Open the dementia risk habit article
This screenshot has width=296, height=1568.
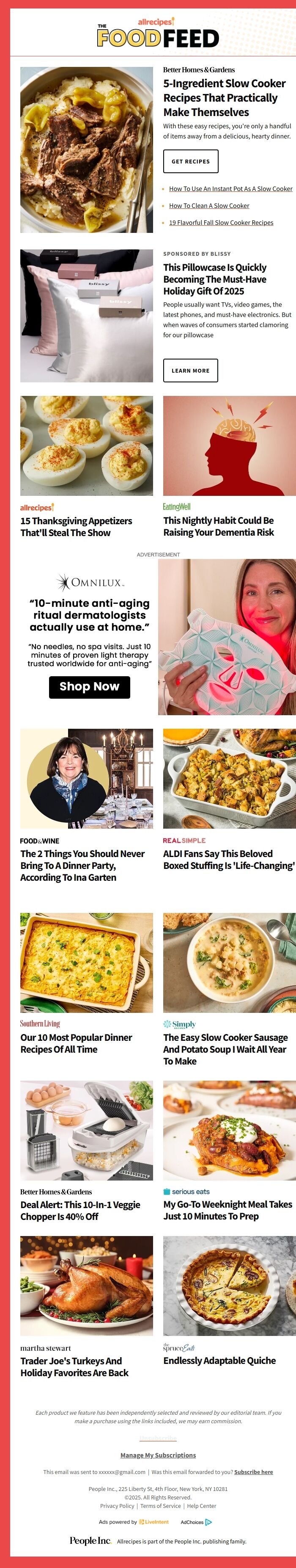coord(218,526)
